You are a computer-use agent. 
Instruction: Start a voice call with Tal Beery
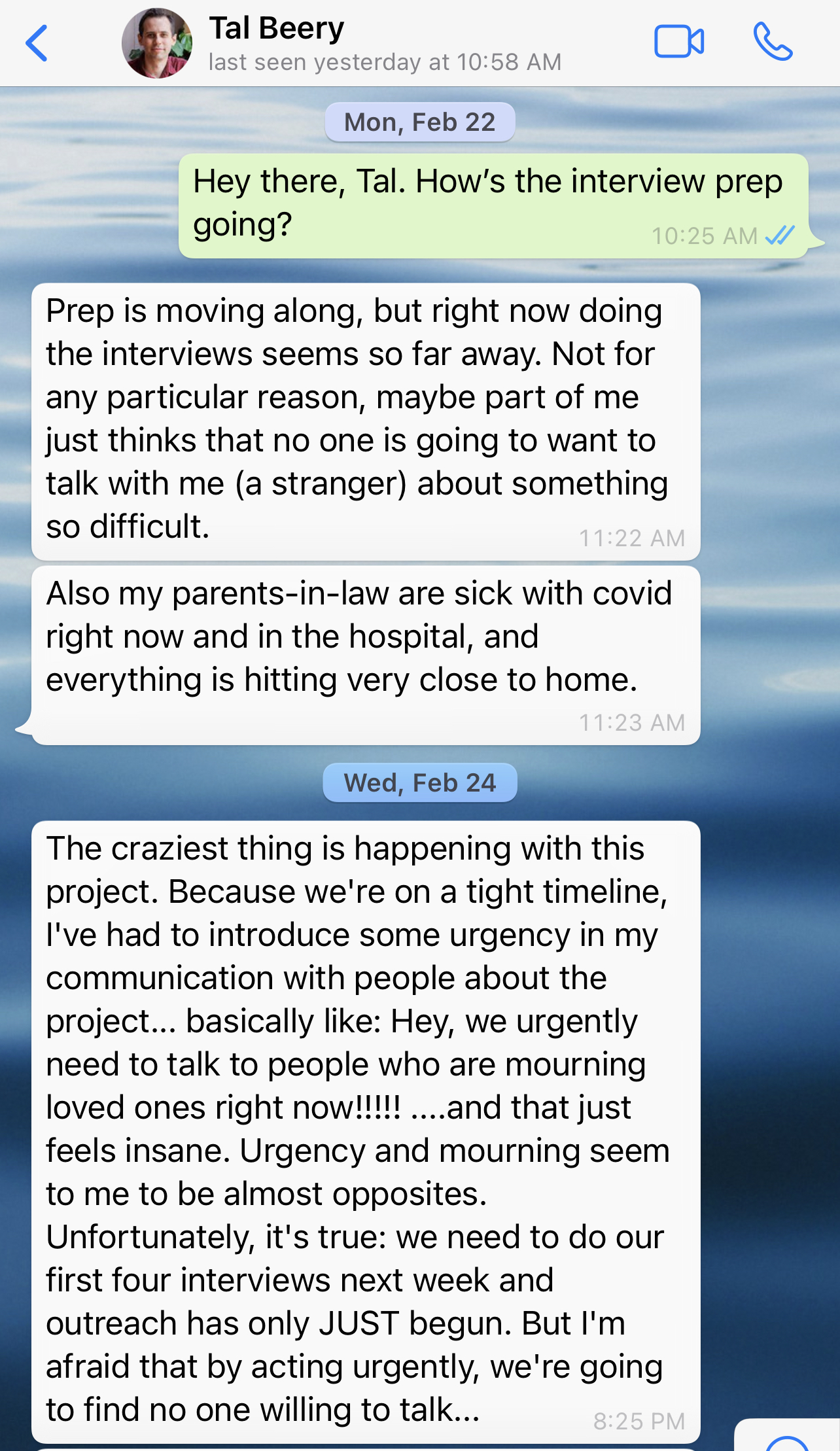(772, 43)
